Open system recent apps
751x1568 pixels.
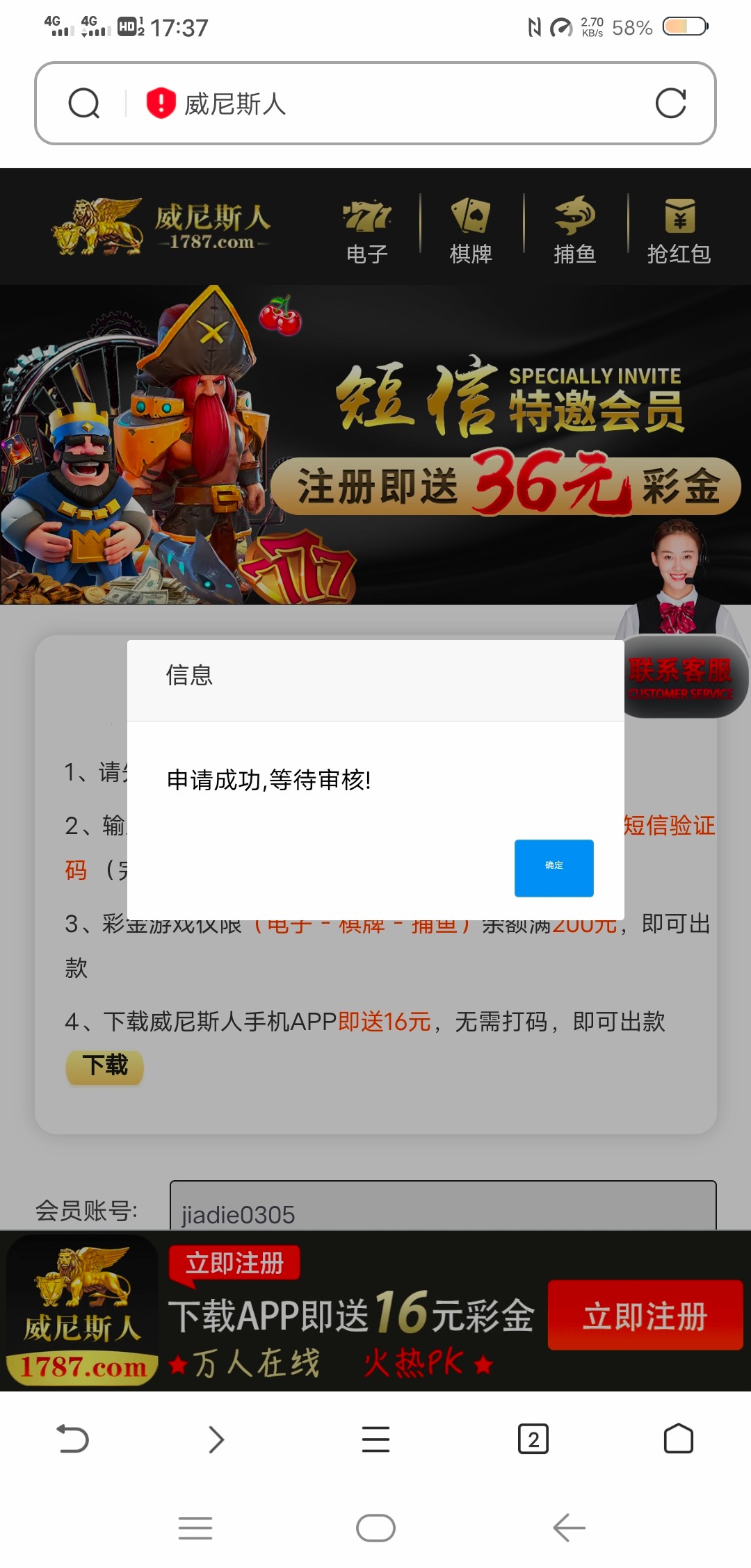(x=195, y=1528)
